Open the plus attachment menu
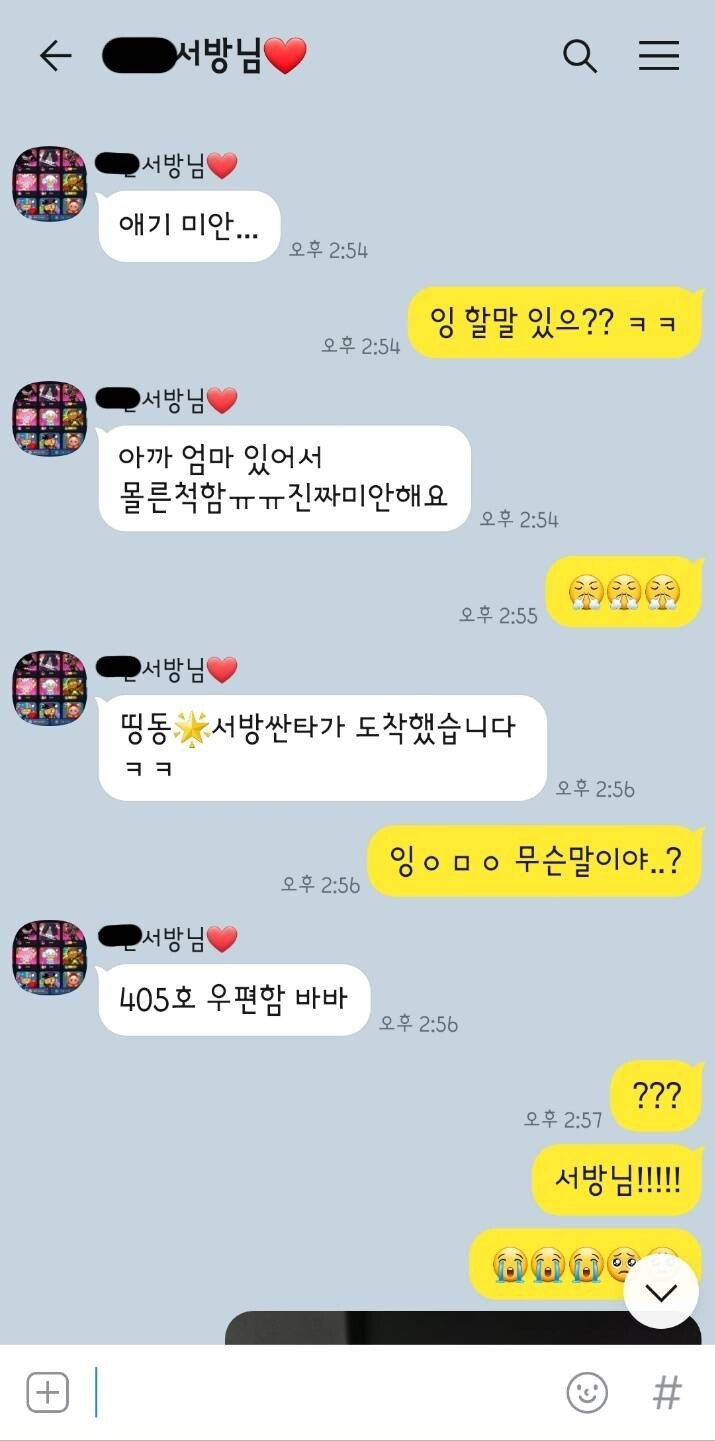 coord(48,1392)
